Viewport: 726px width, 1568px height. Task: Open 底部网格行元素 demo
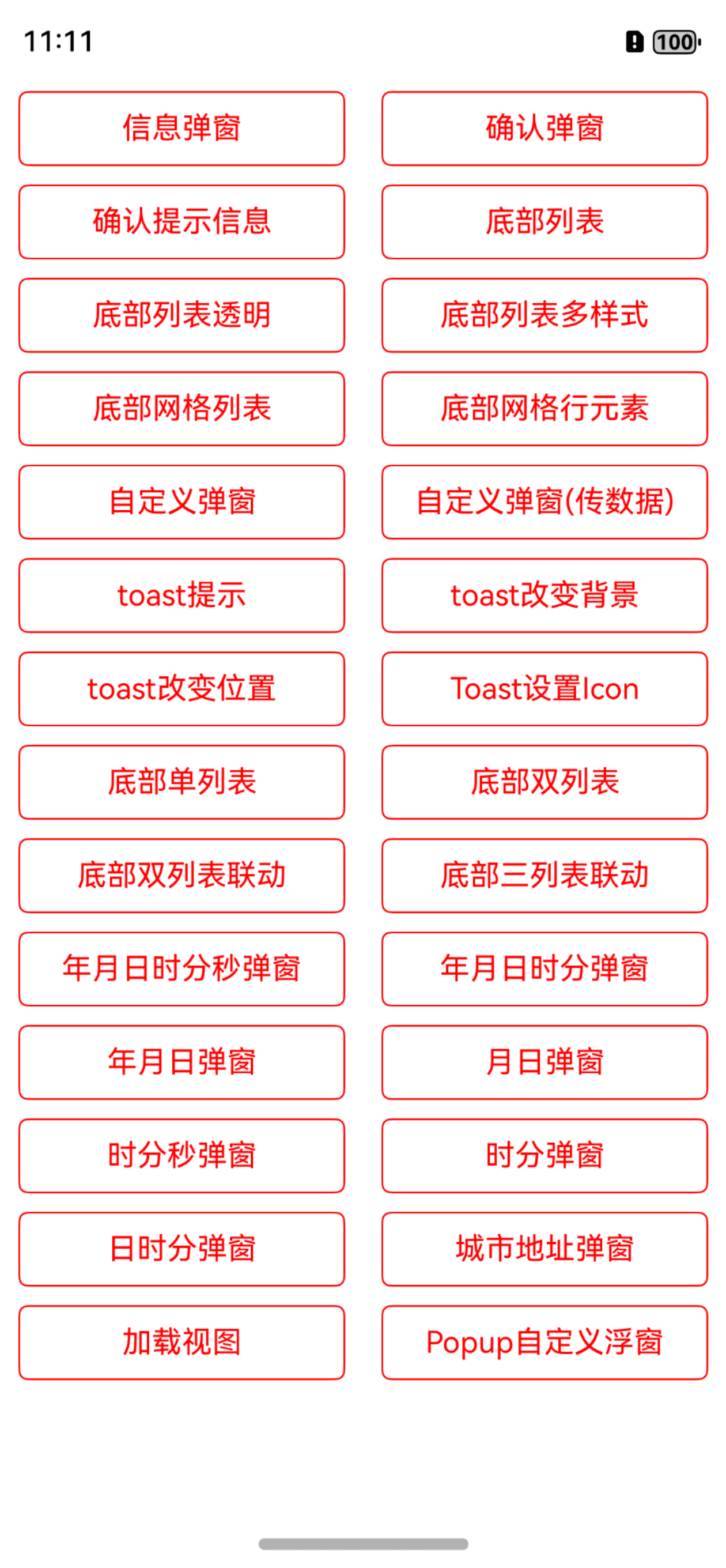coord(544,409)
